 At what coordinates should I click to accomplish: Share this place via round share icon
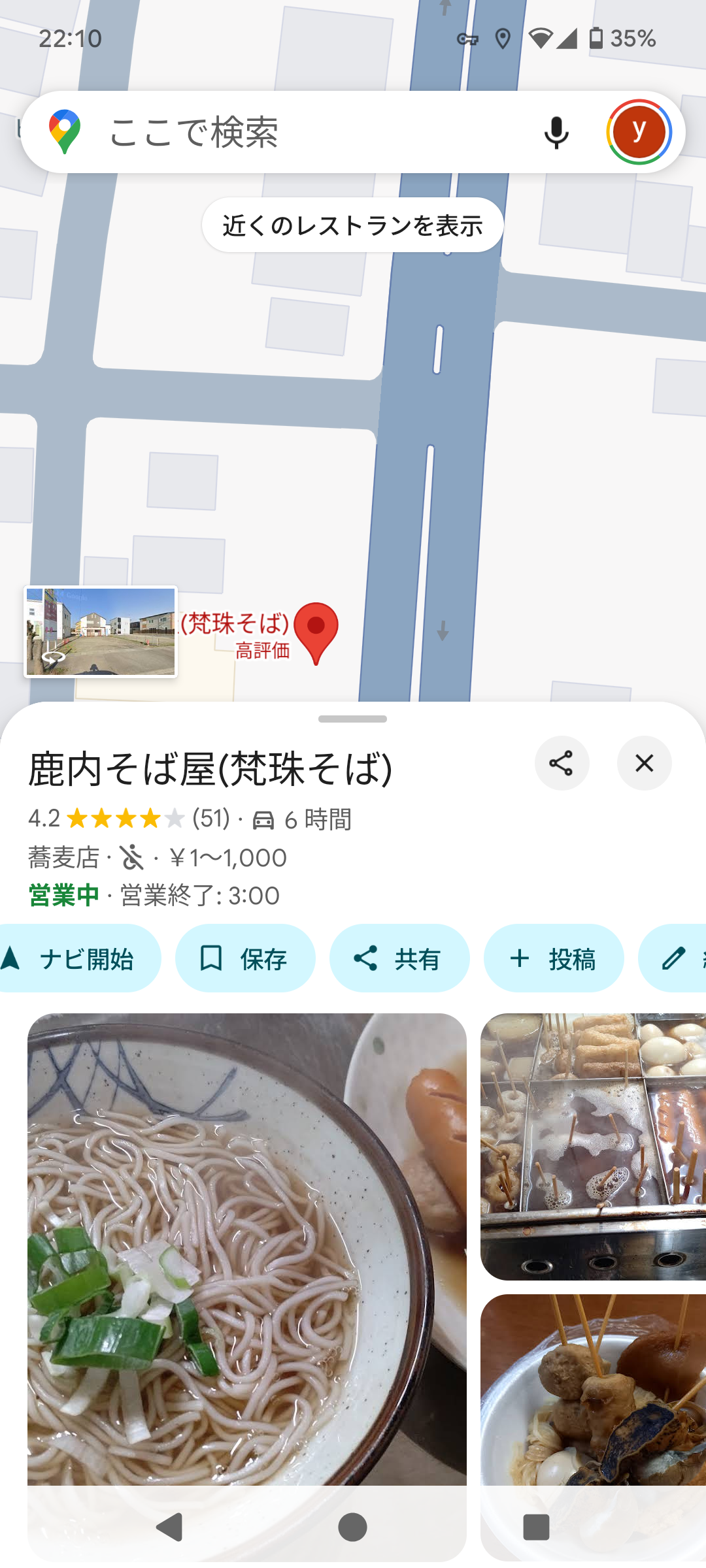point(562,763)
